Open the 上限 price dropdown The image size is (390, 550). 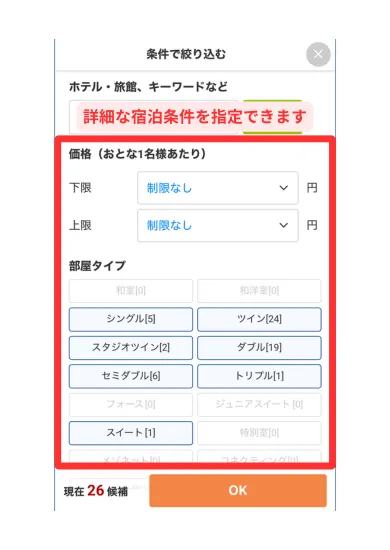point(218,226)
